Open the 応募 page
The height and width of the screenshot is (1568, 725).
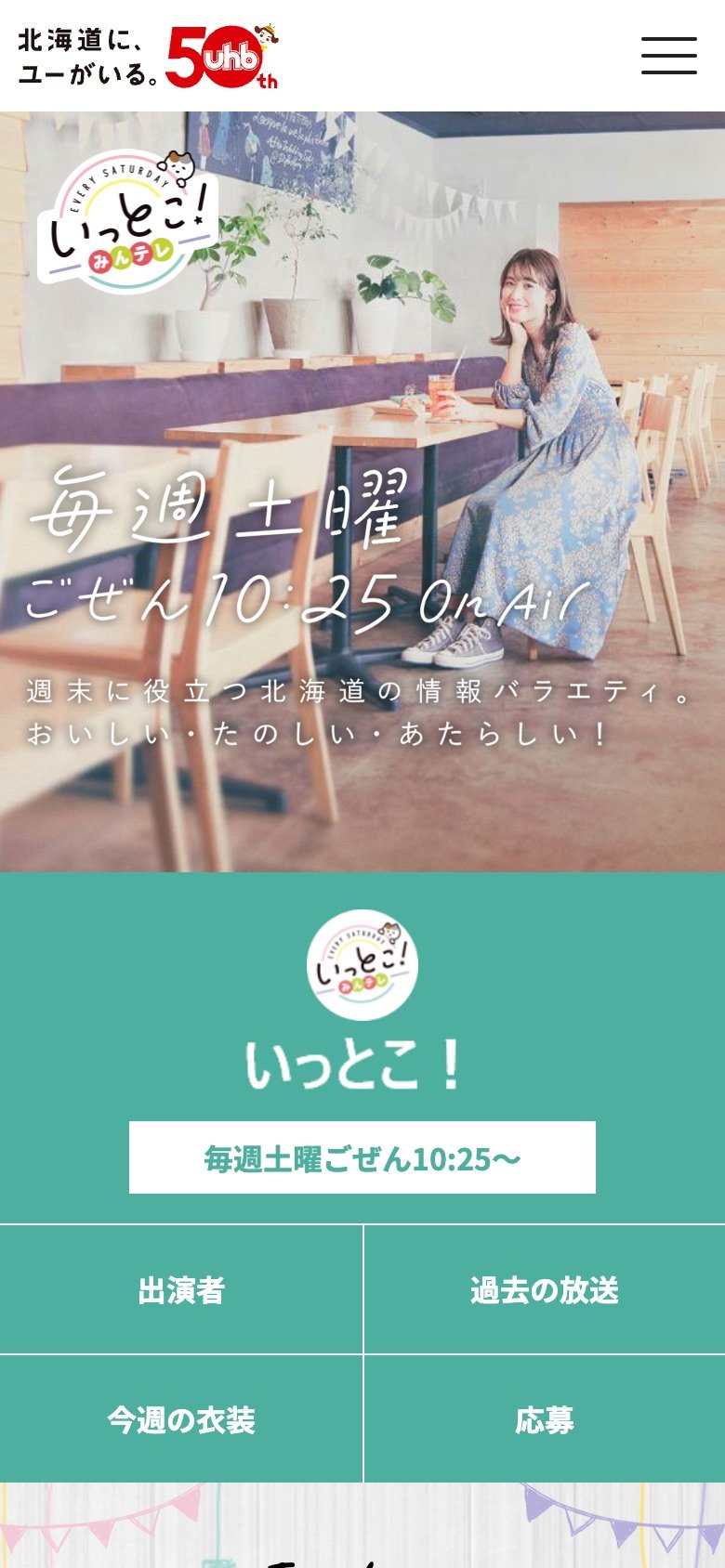pos(544,1419)
